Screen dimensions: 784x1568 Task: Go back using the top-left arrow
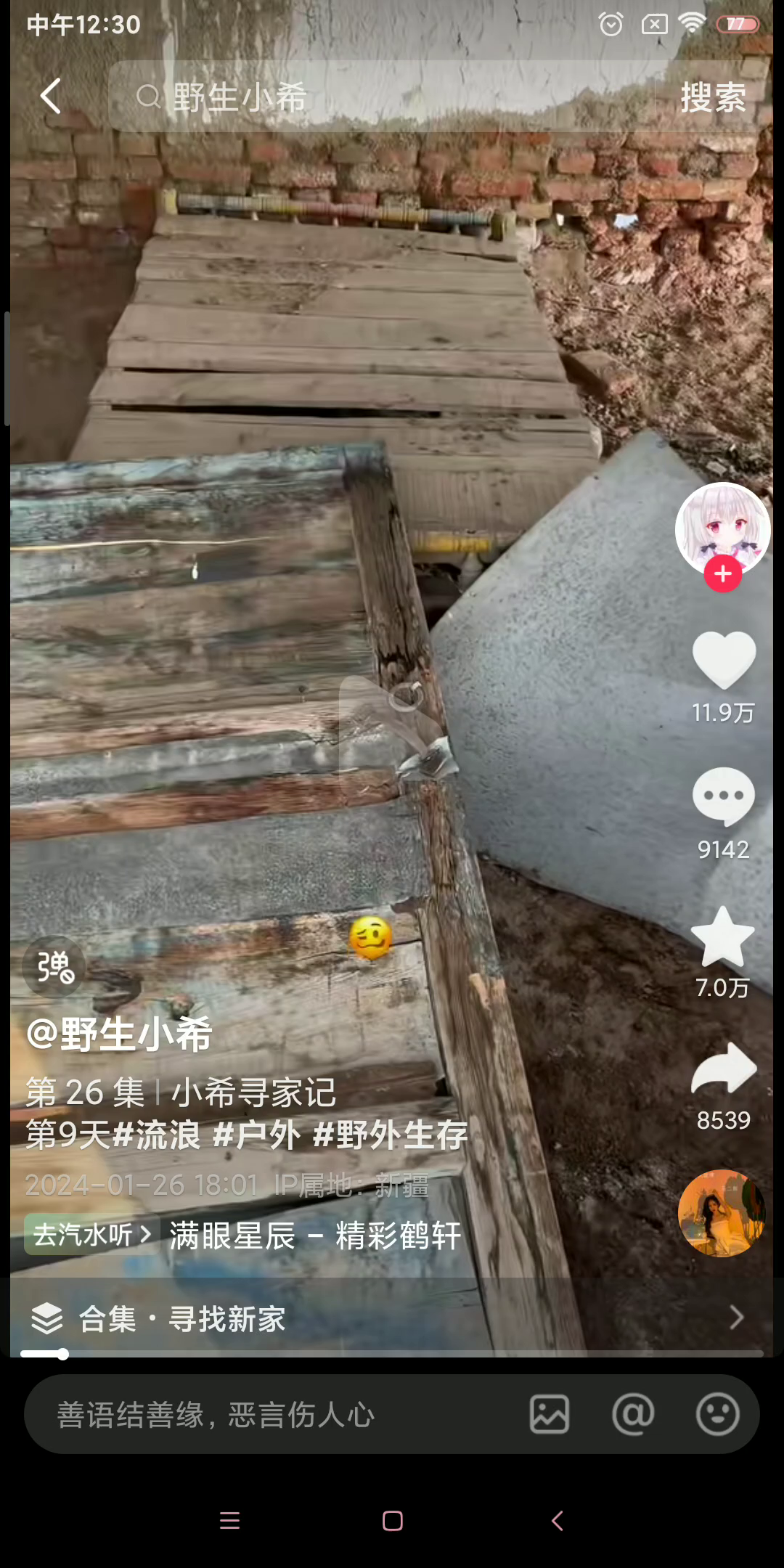click(51, 96)
